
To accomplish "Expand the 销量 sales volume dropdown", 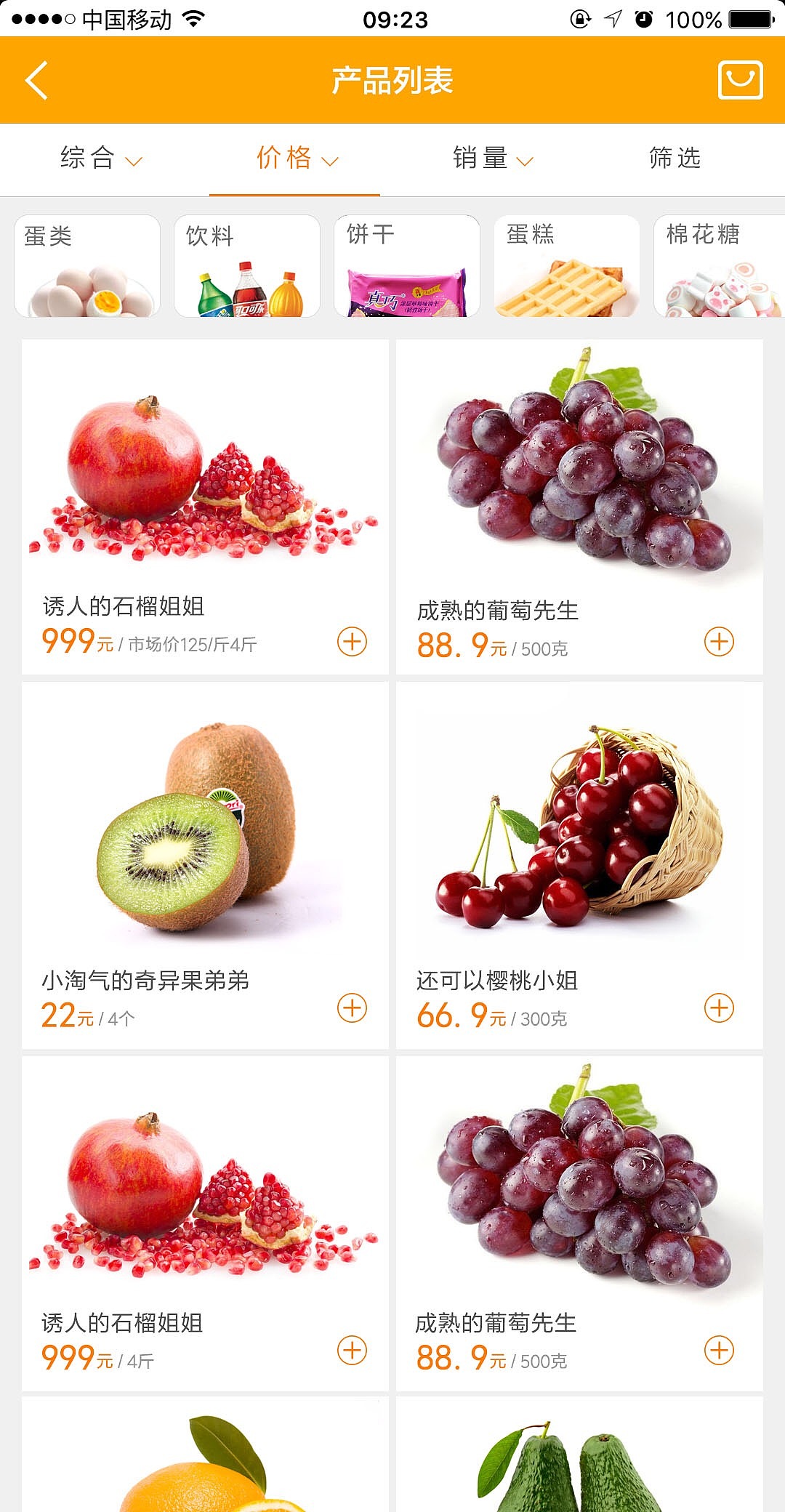I will click(x=490, y=158).
